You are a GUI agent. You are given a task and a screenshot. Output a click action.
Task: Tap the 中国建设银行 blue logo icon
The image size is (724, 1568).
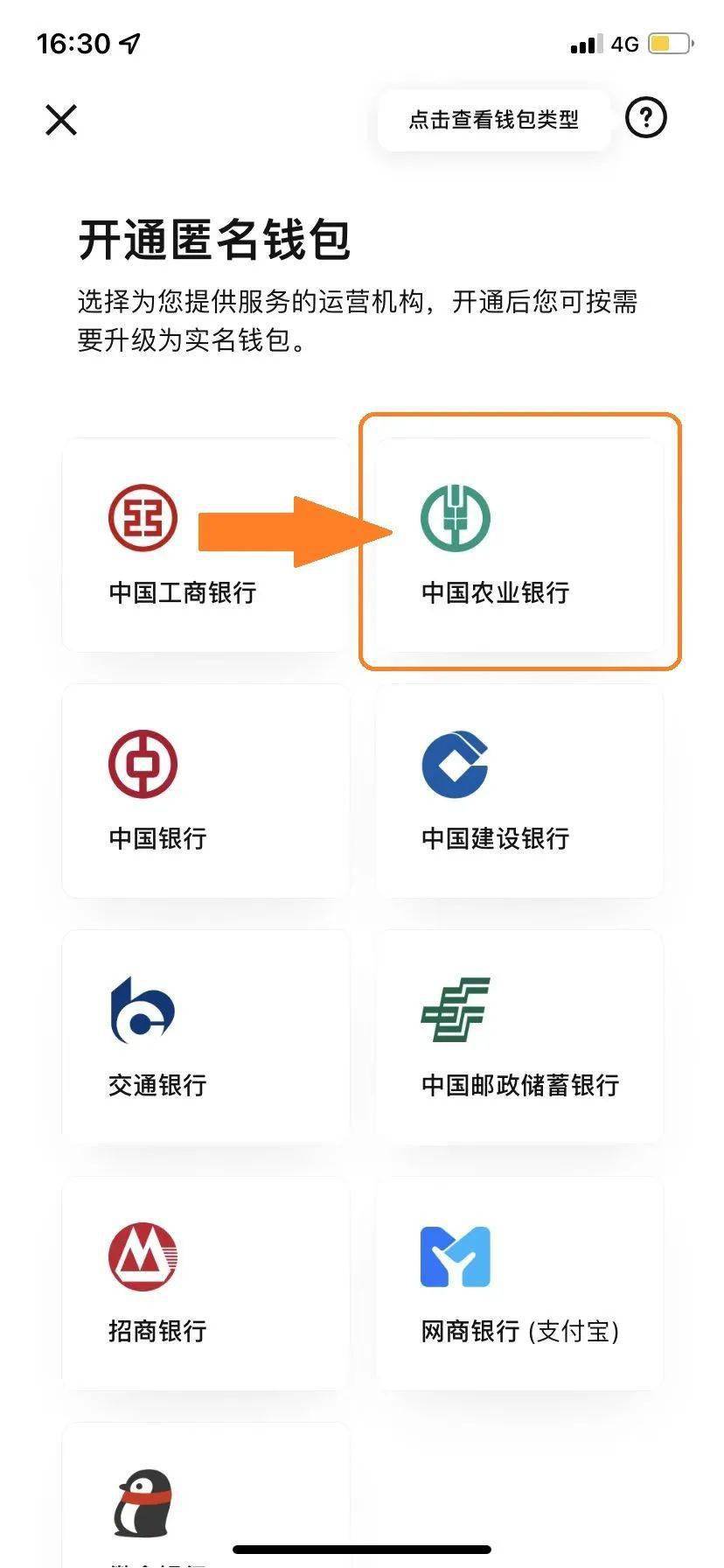[455, 765]
